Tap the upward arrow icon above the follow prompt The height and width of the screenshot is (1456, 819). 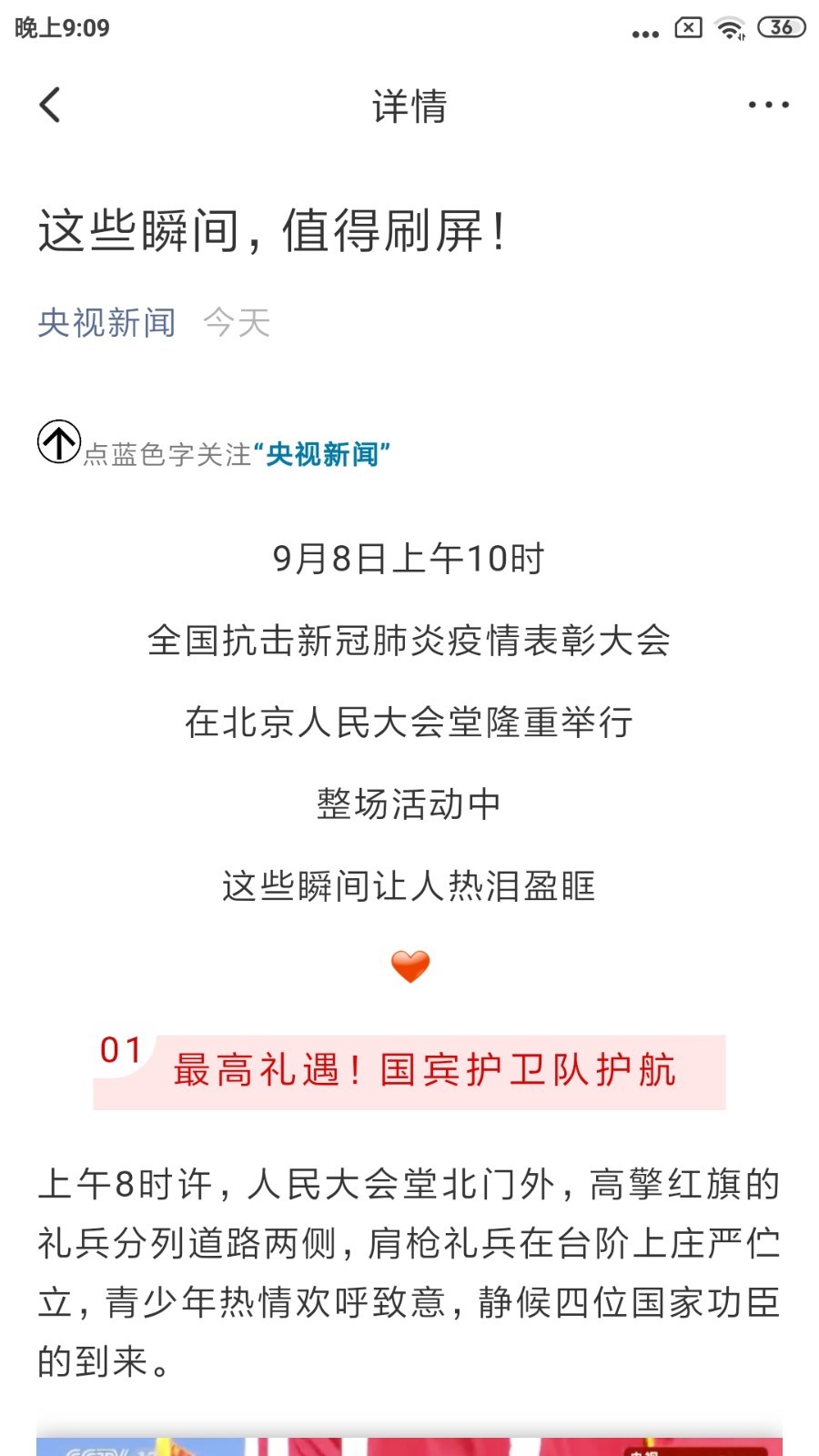[x=57, y=443]
